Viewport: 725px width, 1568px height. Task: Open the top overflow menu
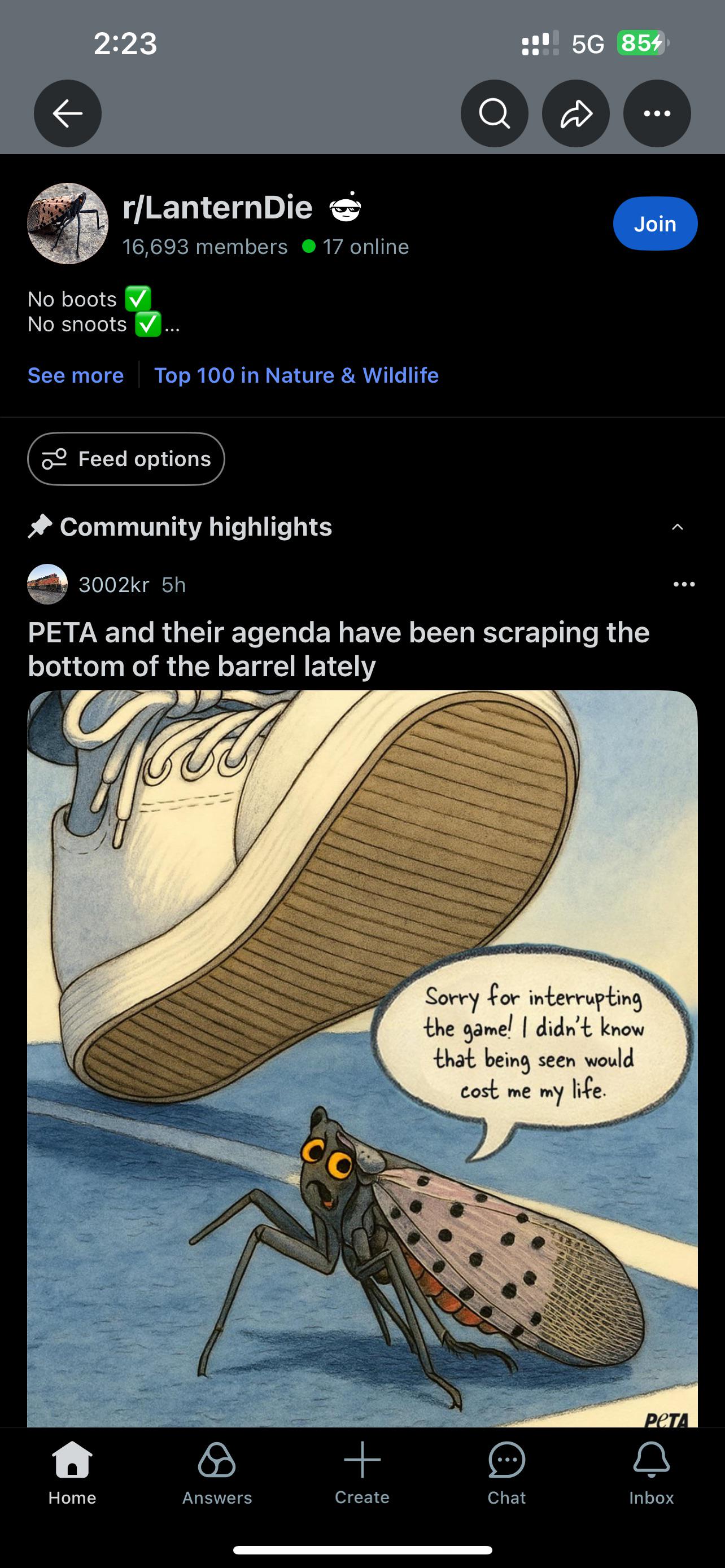tap(657, 113)
